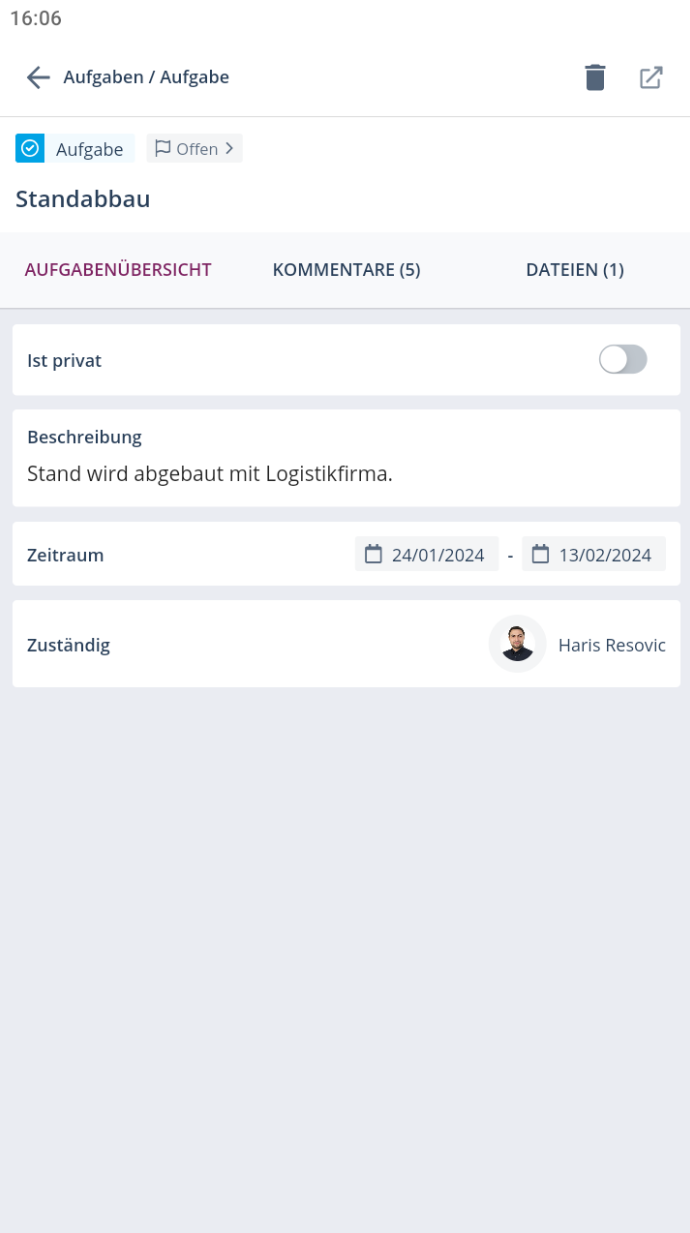690x1233 pixels.
Task: Enable the Ist privat switch
Action: coord(623,360)
